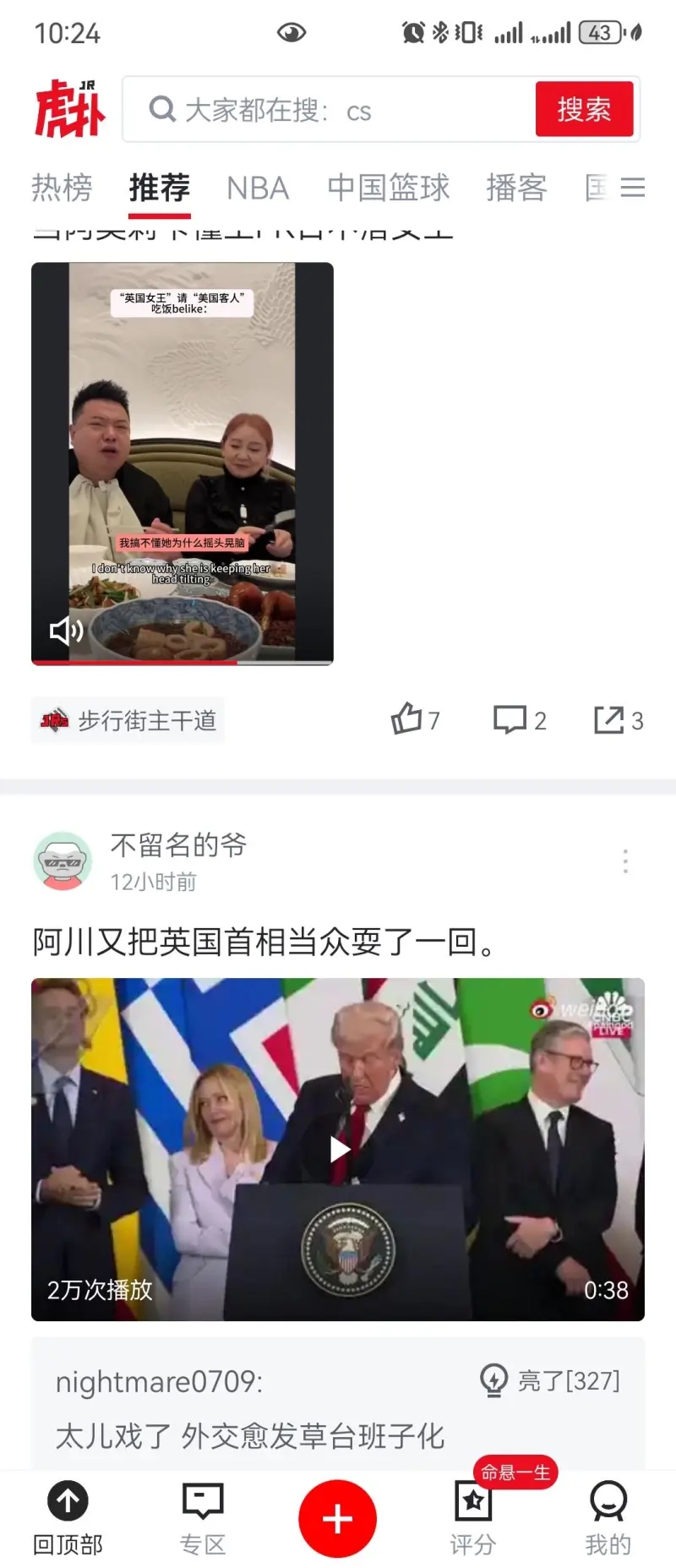Open comments on the post with 2 replies
The height and width of the screenshot is (1568, 676).
point(519,720)
